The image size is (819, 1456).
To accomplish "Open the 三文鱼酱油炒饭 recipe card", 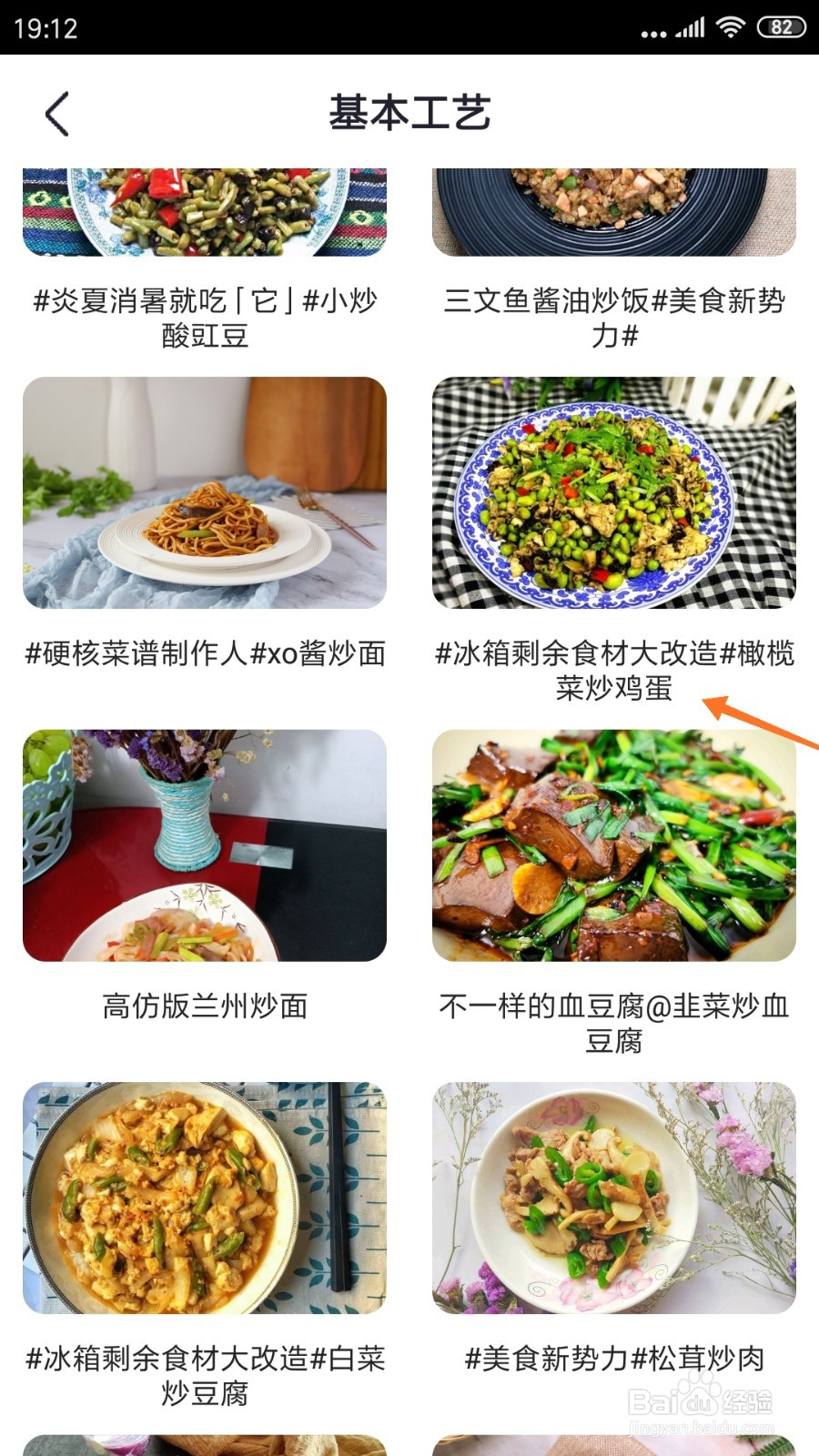I will (x=614, y=261).
